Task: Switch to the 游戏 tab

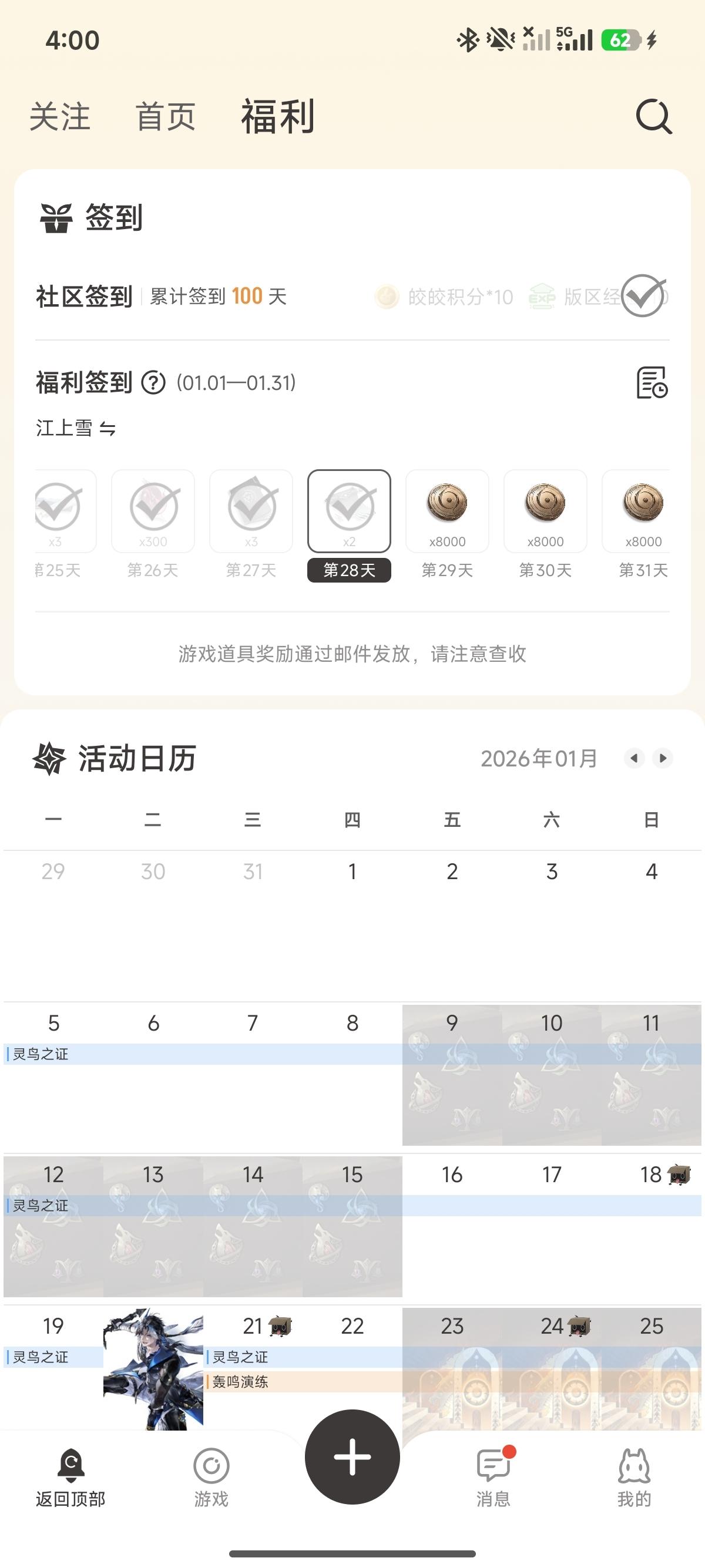Action: click(x=211, y=1477)
